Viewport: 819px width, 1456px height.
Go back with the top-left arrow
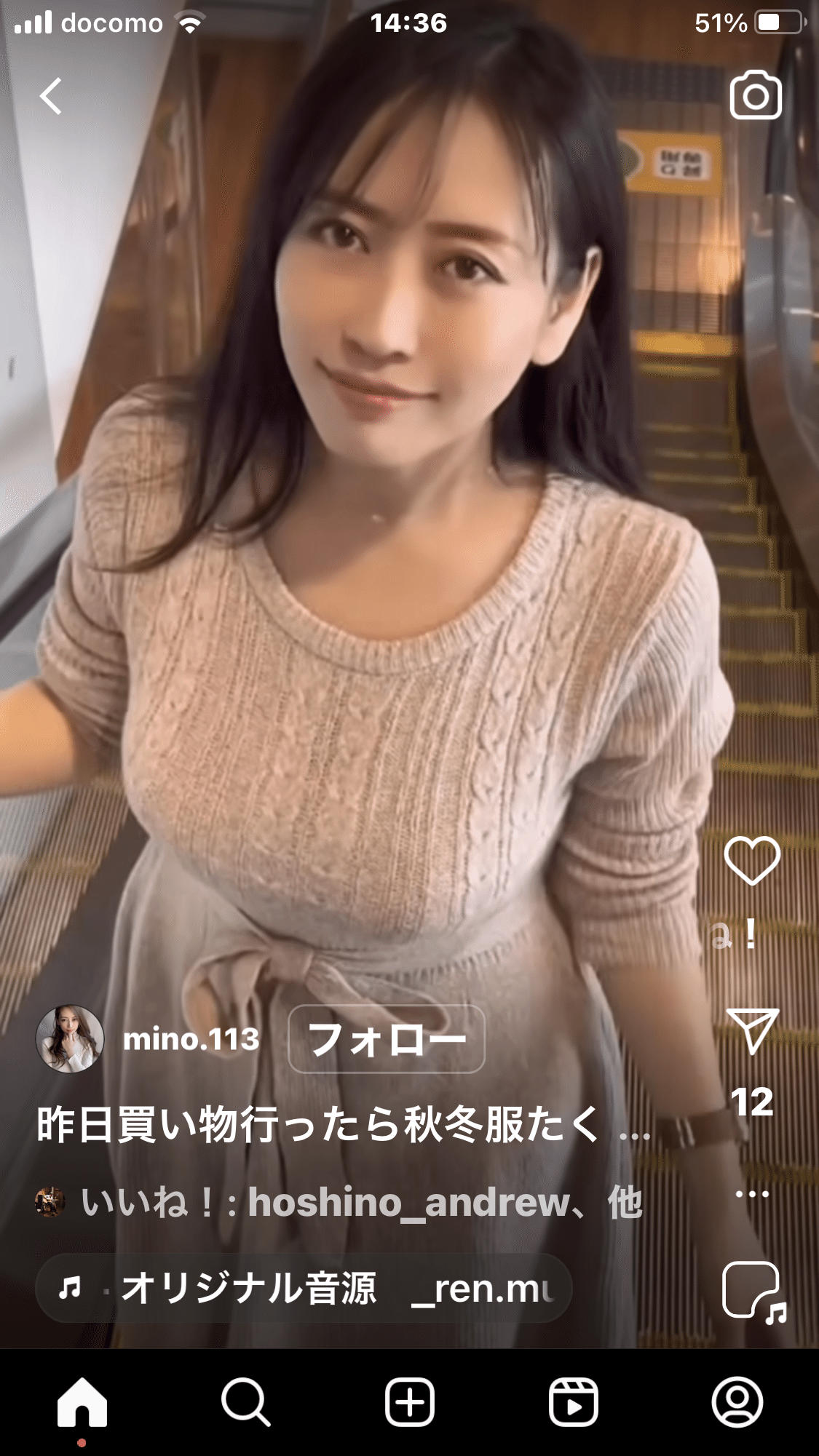click(x=51, y=96)
